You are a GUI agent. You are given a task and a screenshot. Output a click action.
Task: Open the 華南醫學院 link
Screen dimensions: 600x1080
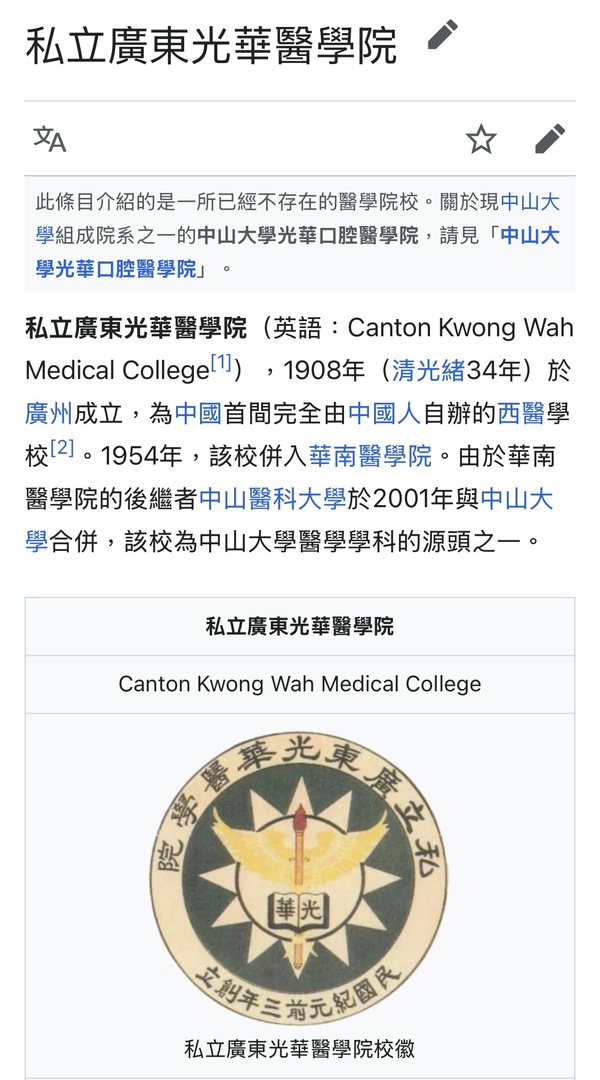click(370, 456)
